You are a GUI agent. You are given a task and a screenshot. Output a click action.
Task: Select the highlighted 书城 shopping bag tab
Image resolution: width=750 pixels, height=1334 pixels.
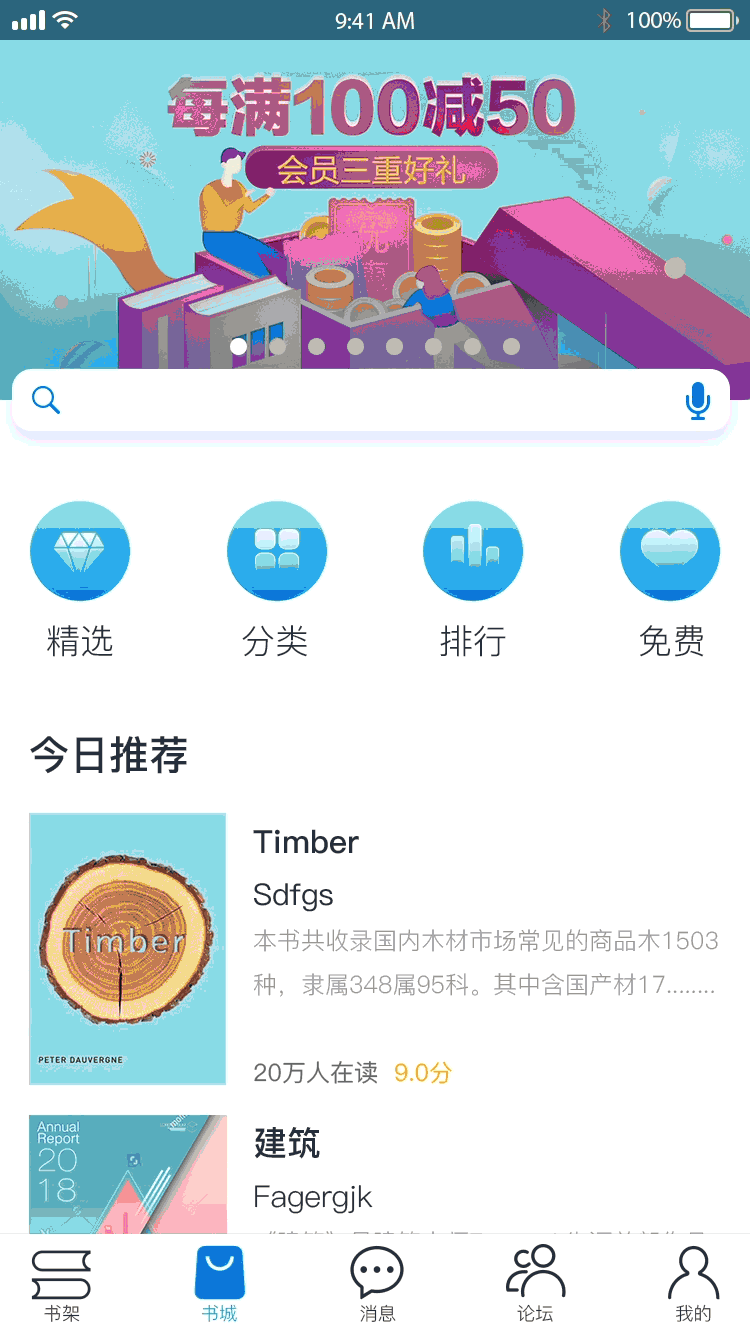(219, 1271)
